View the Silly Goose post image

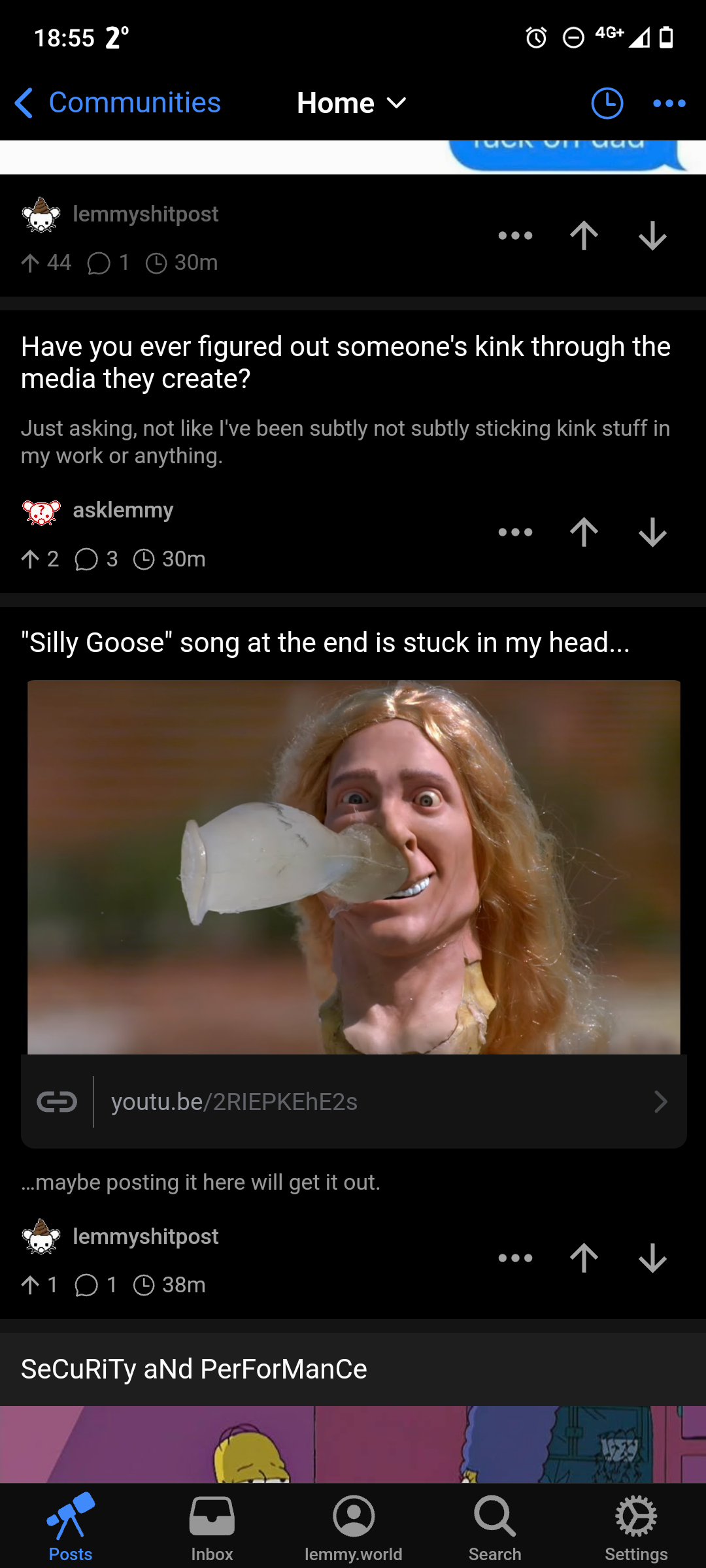pyautogui.click(x=353, y=866)
